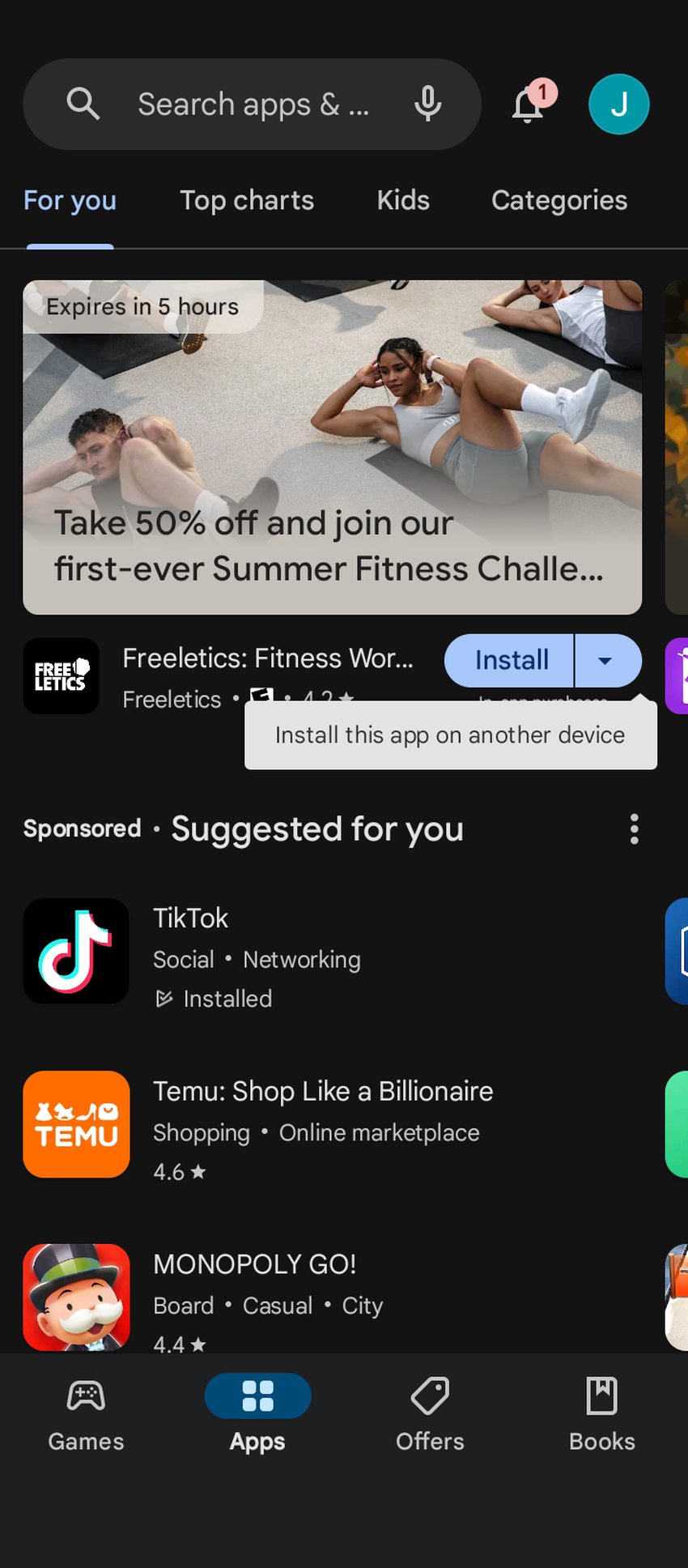Select the For you tab
This screenshot has height=1568, width=688.
70,200
